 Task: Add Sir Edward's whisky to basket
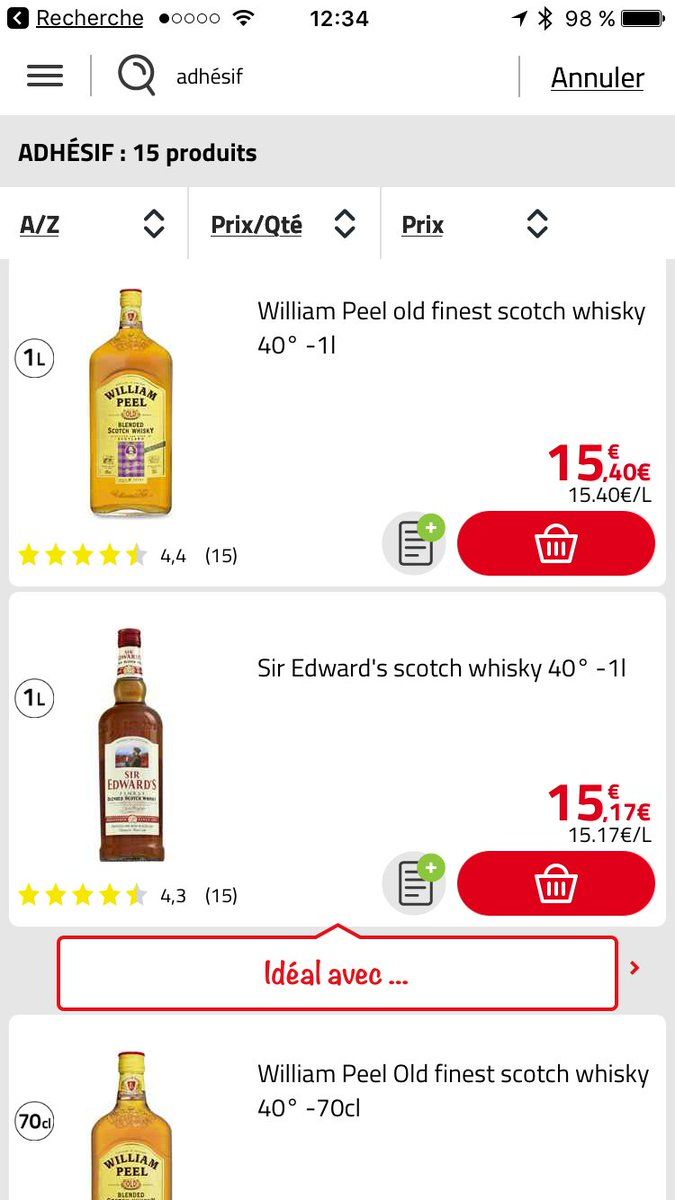pyautogui.click(x=556, y=884)
